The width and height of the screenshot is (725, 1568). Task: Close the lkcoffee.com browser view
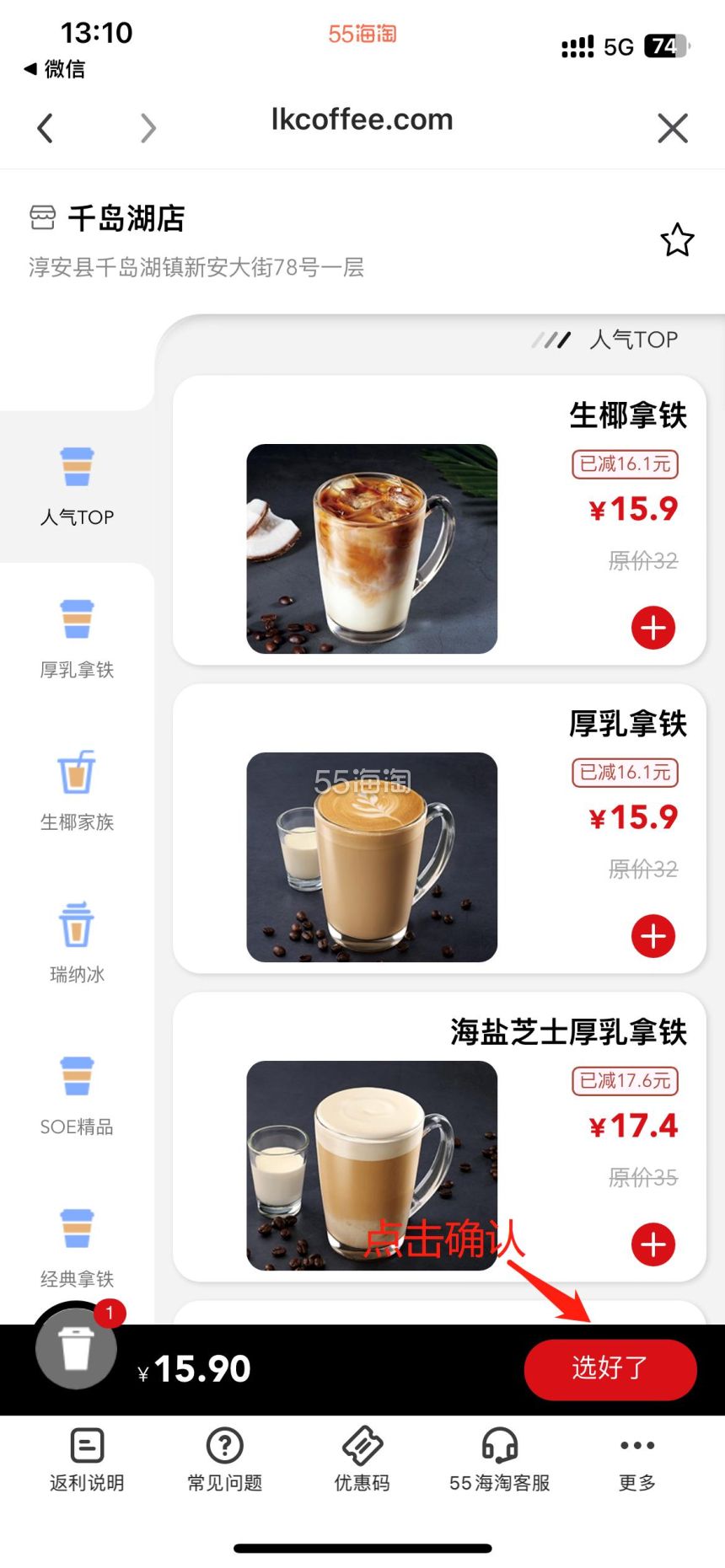pos(672,128)
